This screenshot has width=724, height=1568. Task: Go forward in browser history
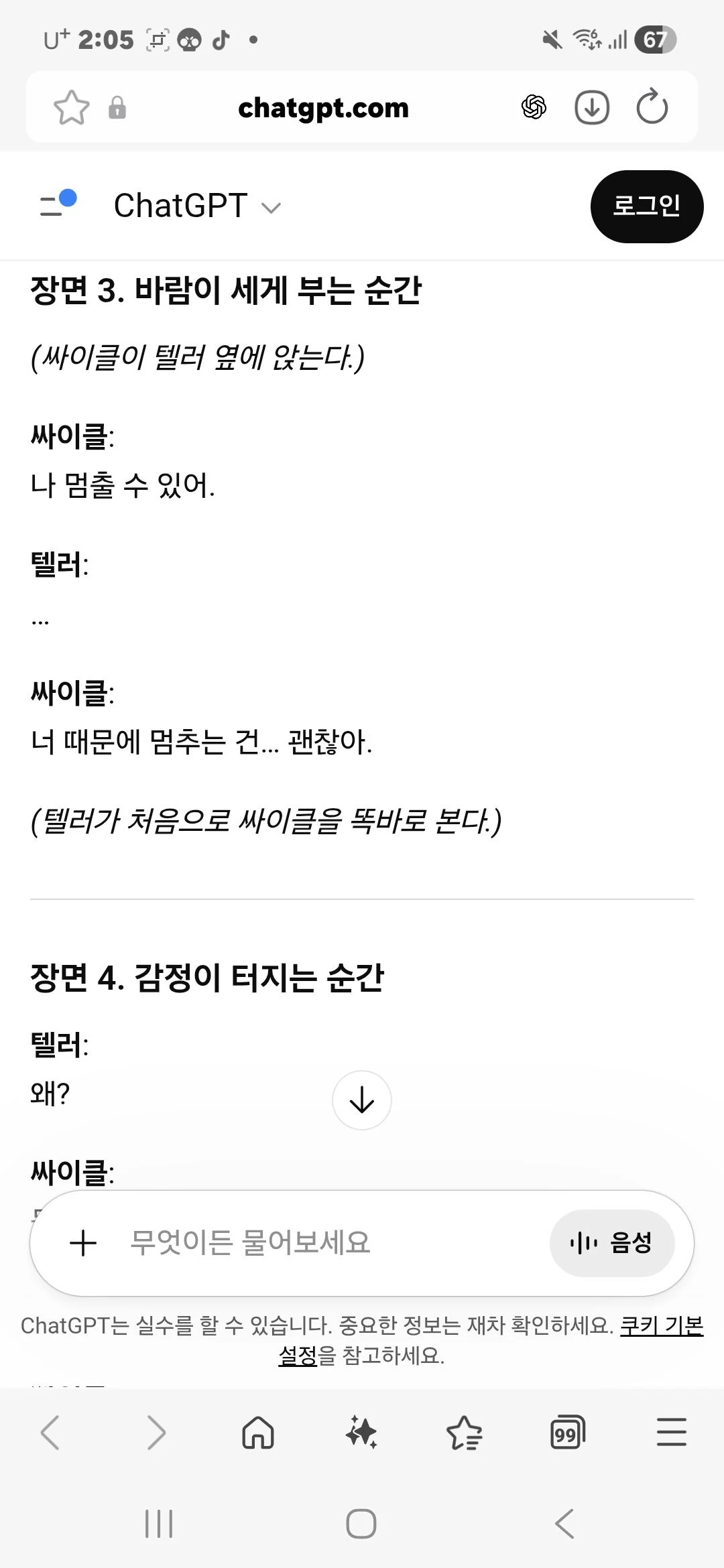coord(156,1433)
